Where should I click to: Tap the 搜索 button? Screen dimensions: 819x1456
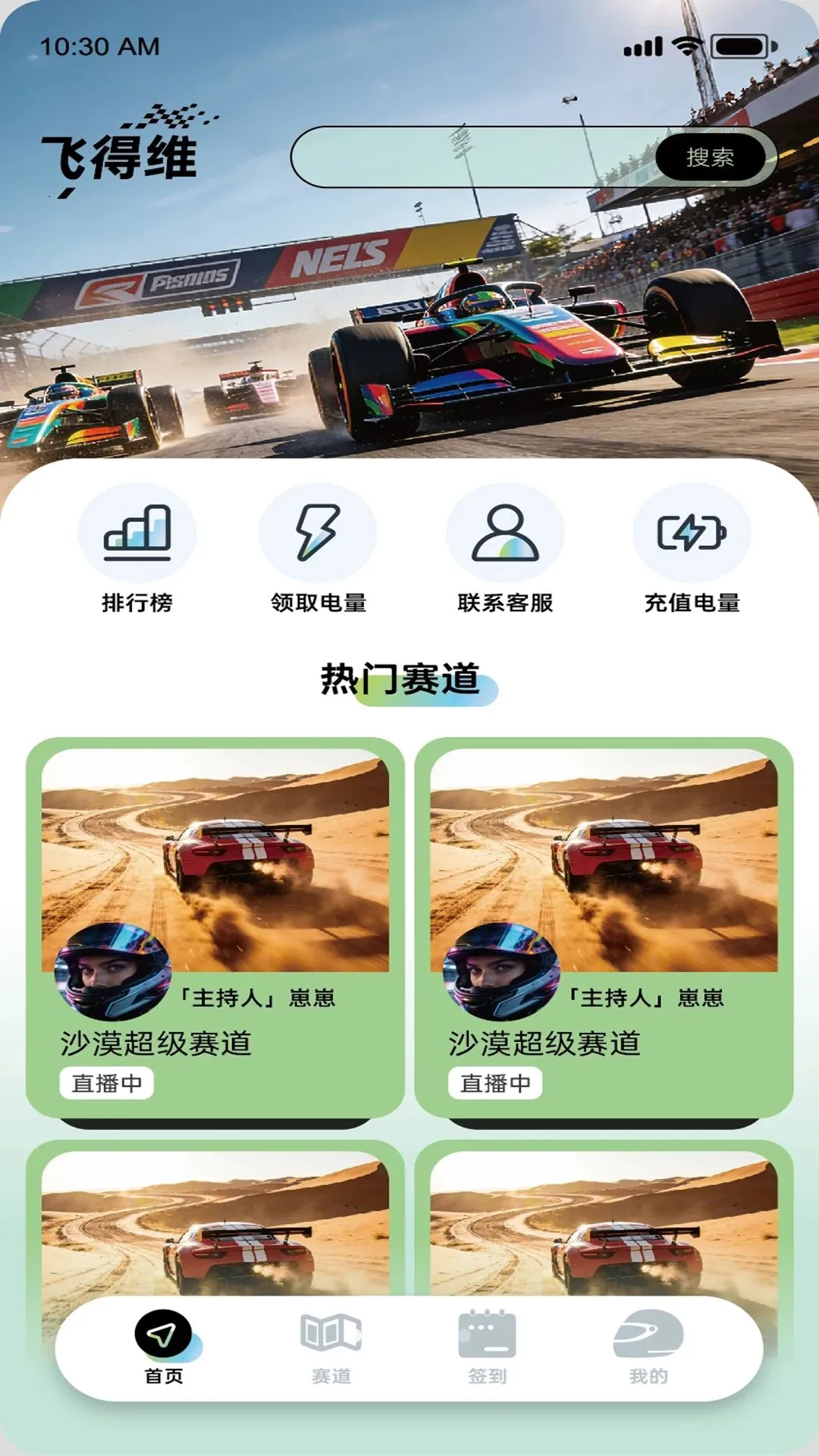(710, 157)
